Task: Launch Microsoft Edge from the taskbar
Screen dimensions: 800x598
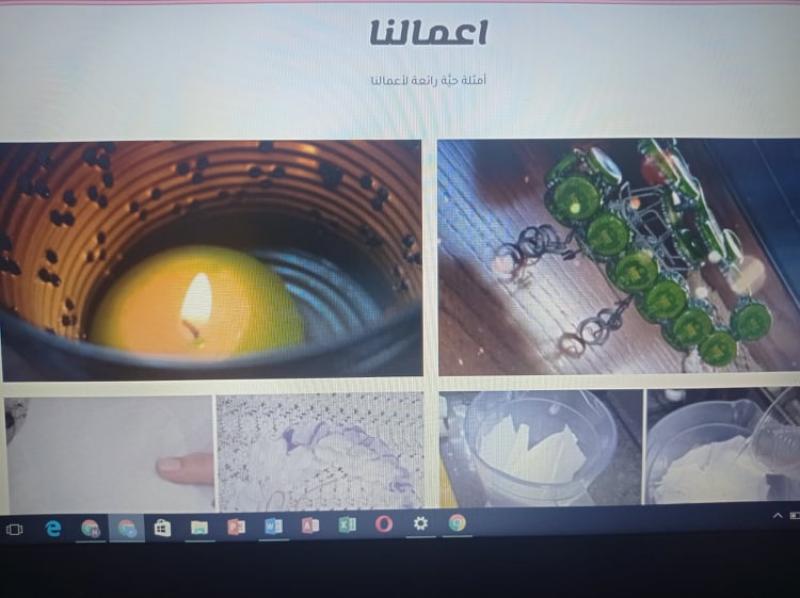Action: click(x=53, y=527)
